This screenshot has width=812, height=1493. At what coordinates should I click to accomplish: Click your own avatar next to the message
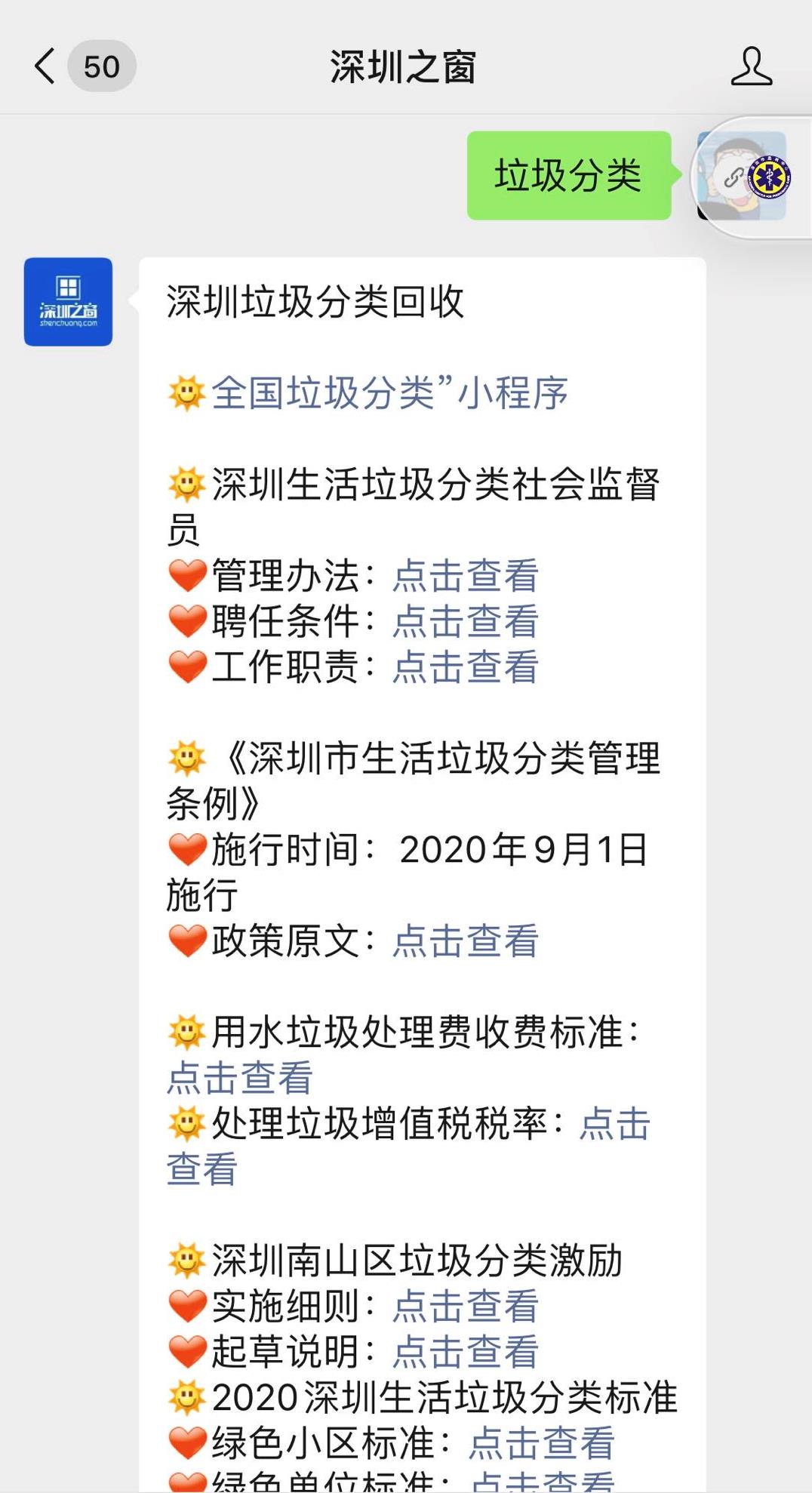click(x=746, y=176)
